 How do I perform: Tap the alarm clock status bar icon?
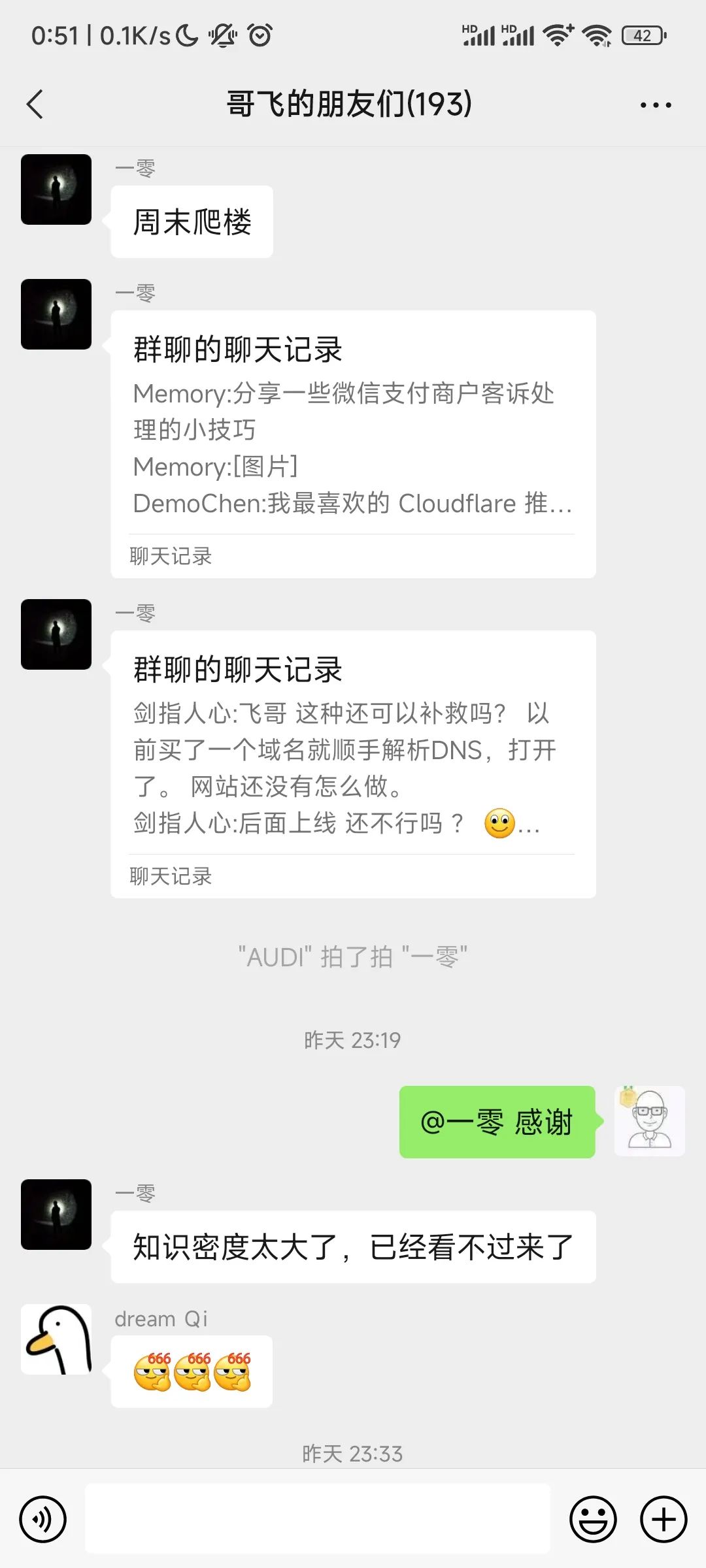(258, 36)
